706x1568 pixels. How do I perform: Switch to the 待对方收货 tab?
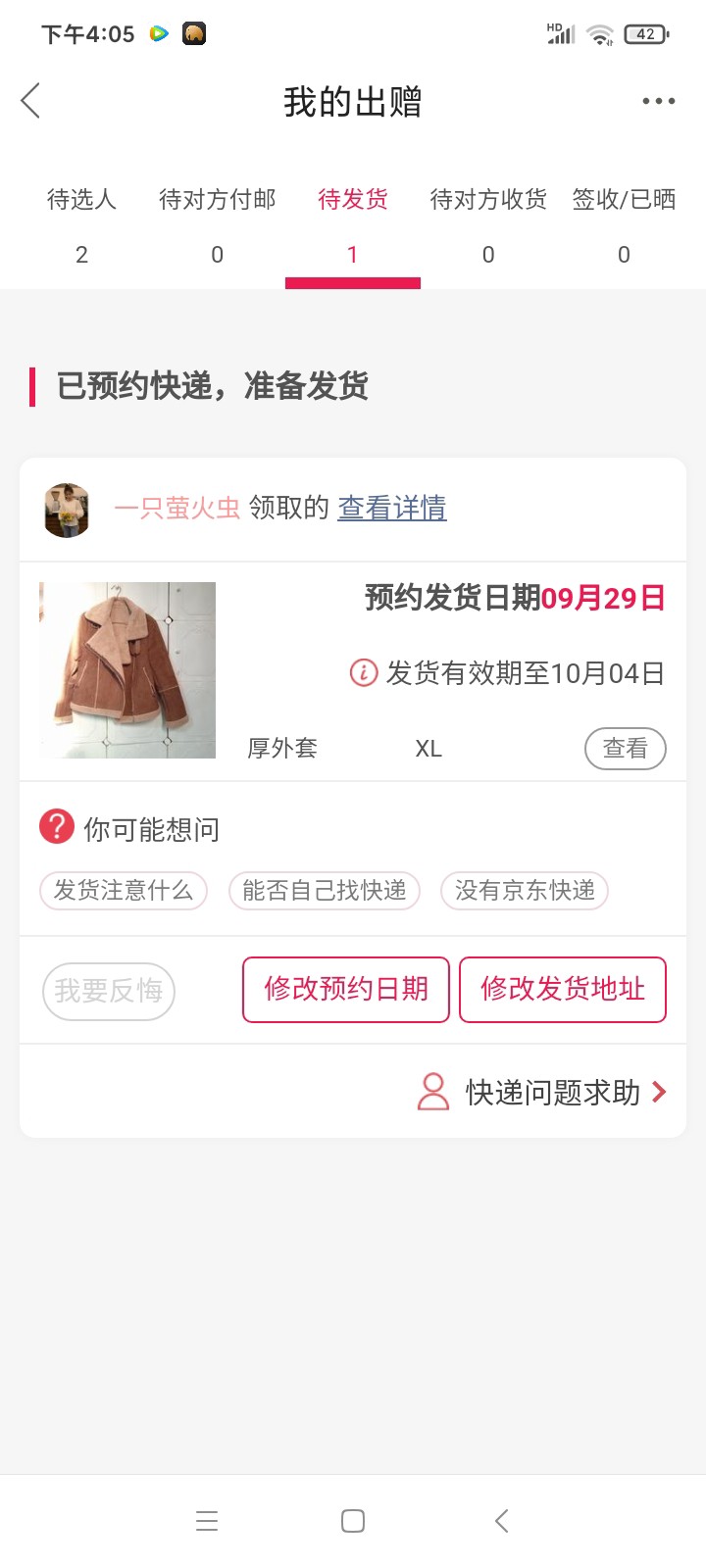[x=488, y=223]
